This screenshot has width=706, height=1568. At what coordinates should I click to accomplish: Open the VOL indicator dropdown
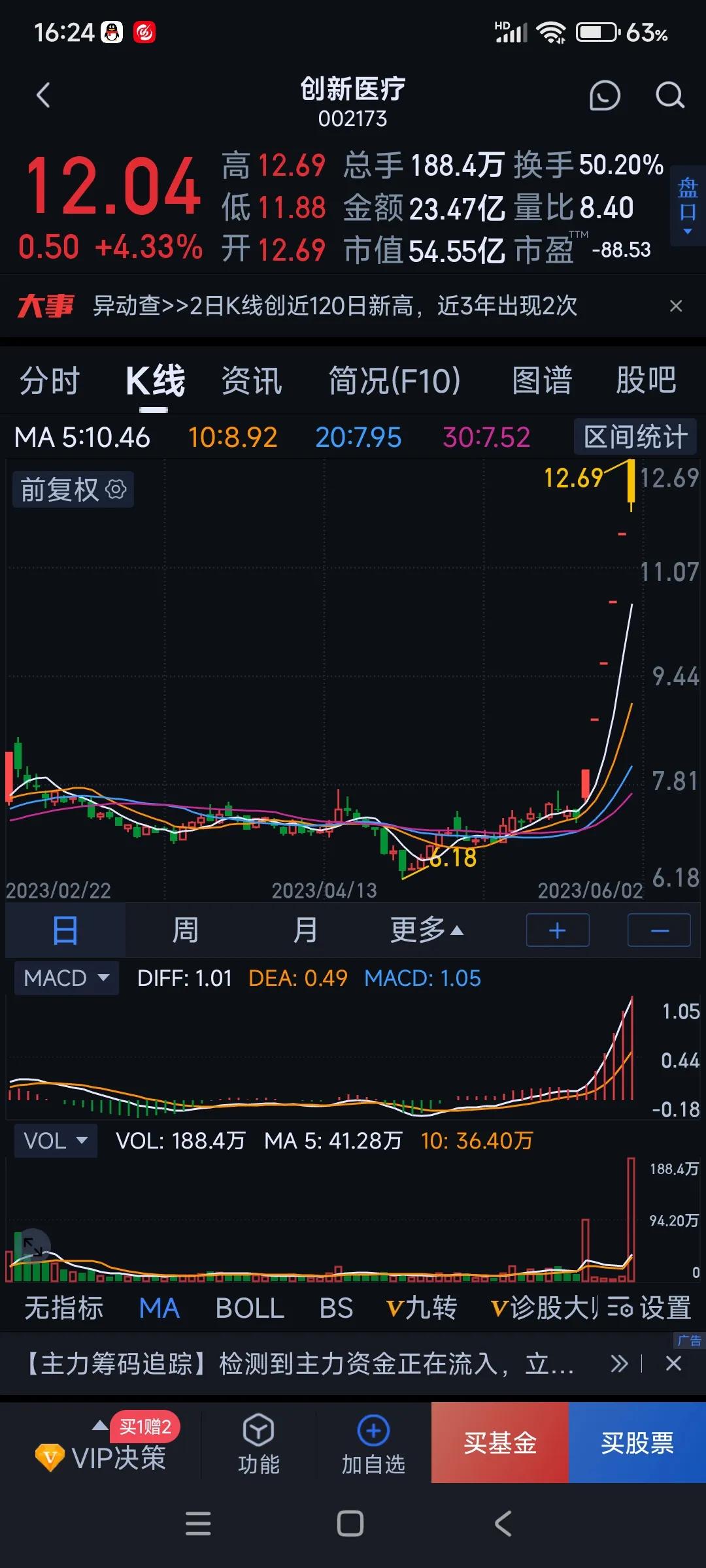point(55,1140)
